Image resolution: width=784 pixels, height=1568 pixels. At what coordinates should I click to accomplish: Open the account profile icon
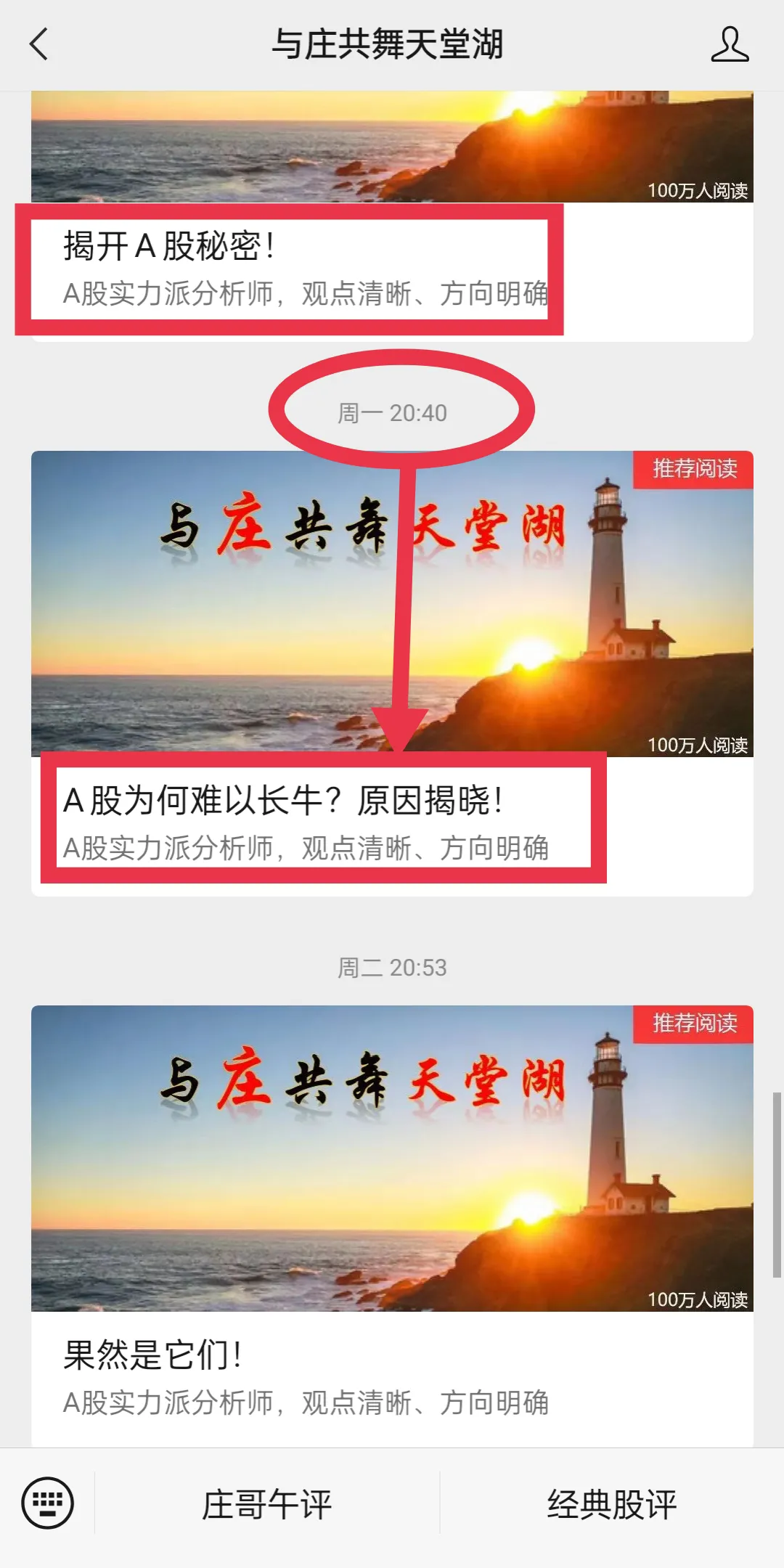[730, 44]
